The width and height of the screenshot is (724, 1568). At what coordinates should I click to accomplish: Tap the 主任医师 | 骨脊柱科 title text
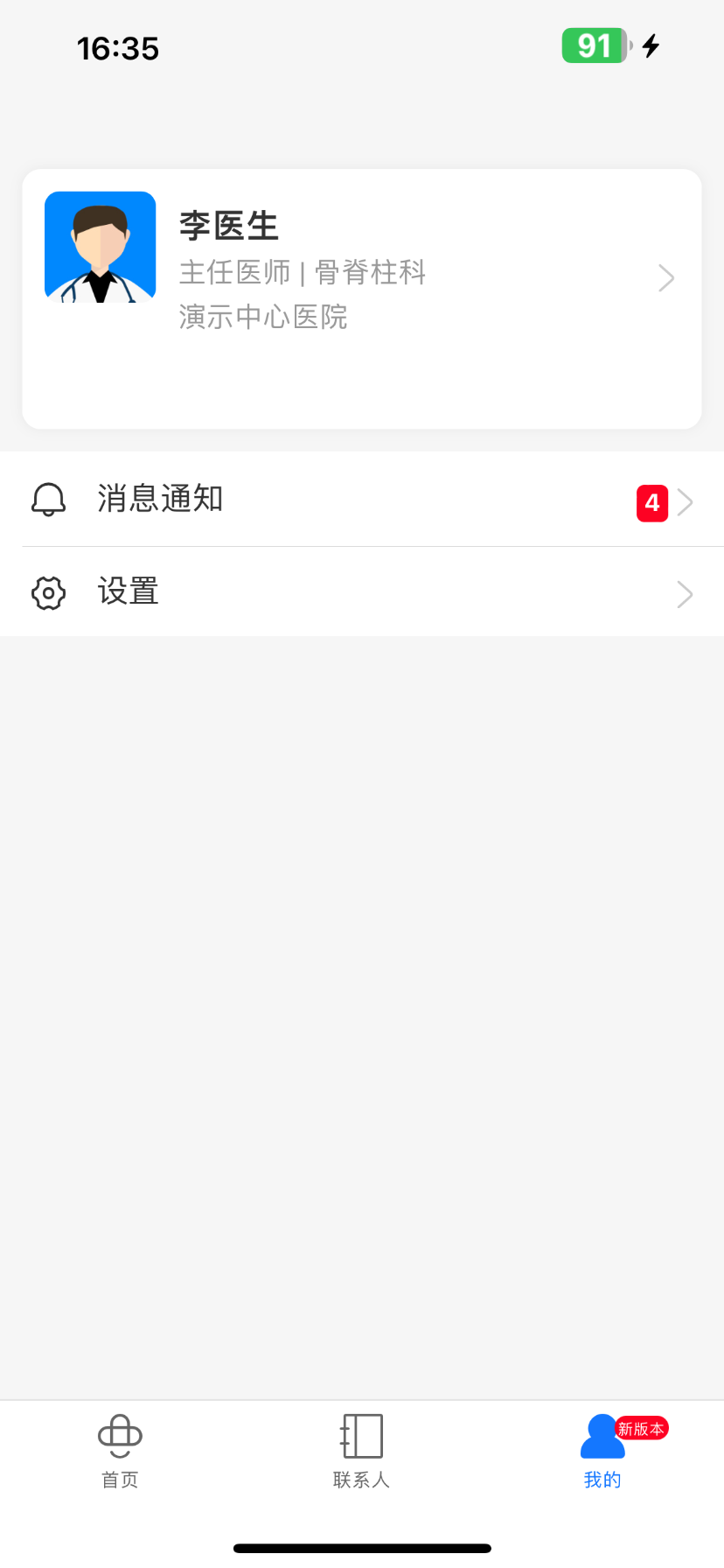pos(303,273)
